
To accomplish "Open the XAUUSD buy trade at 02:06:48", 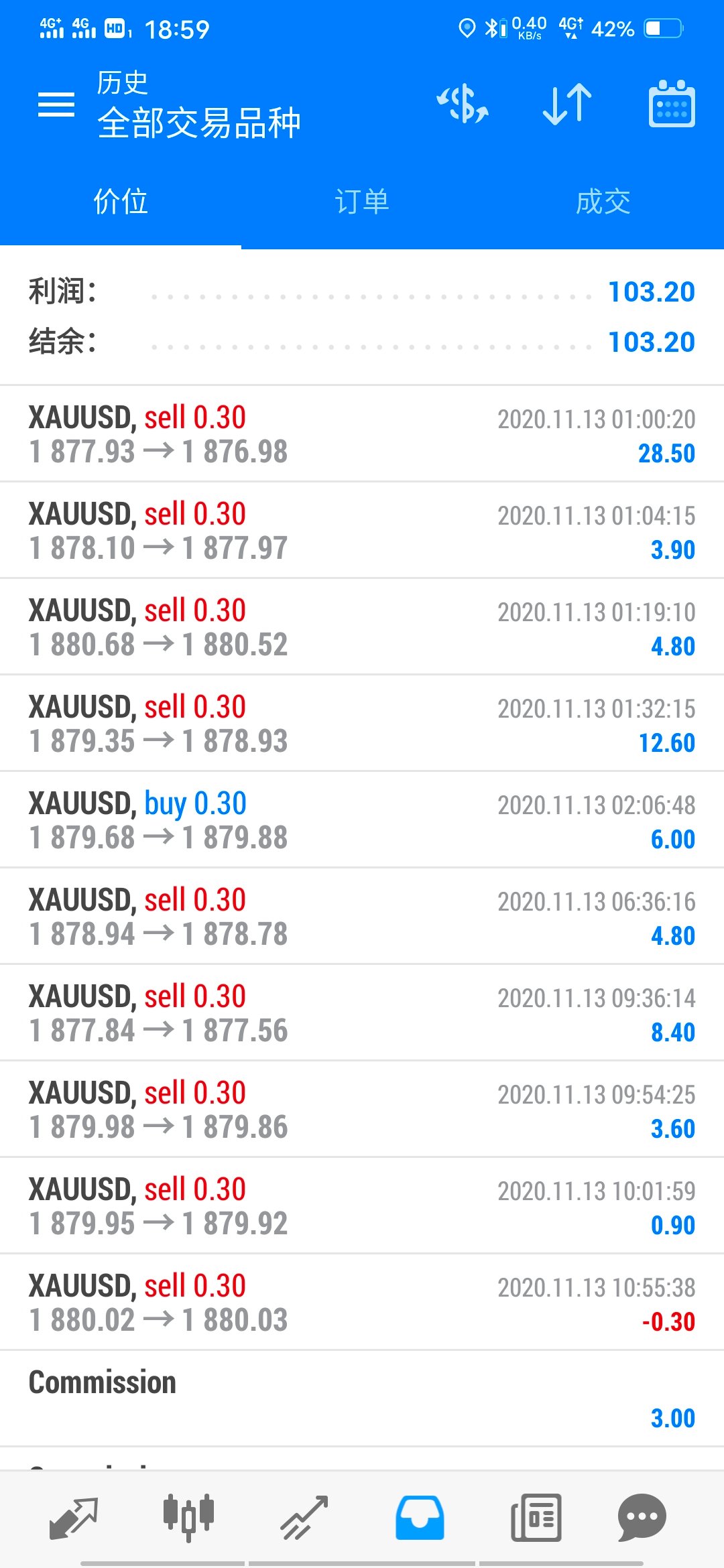I will (362, 820).
